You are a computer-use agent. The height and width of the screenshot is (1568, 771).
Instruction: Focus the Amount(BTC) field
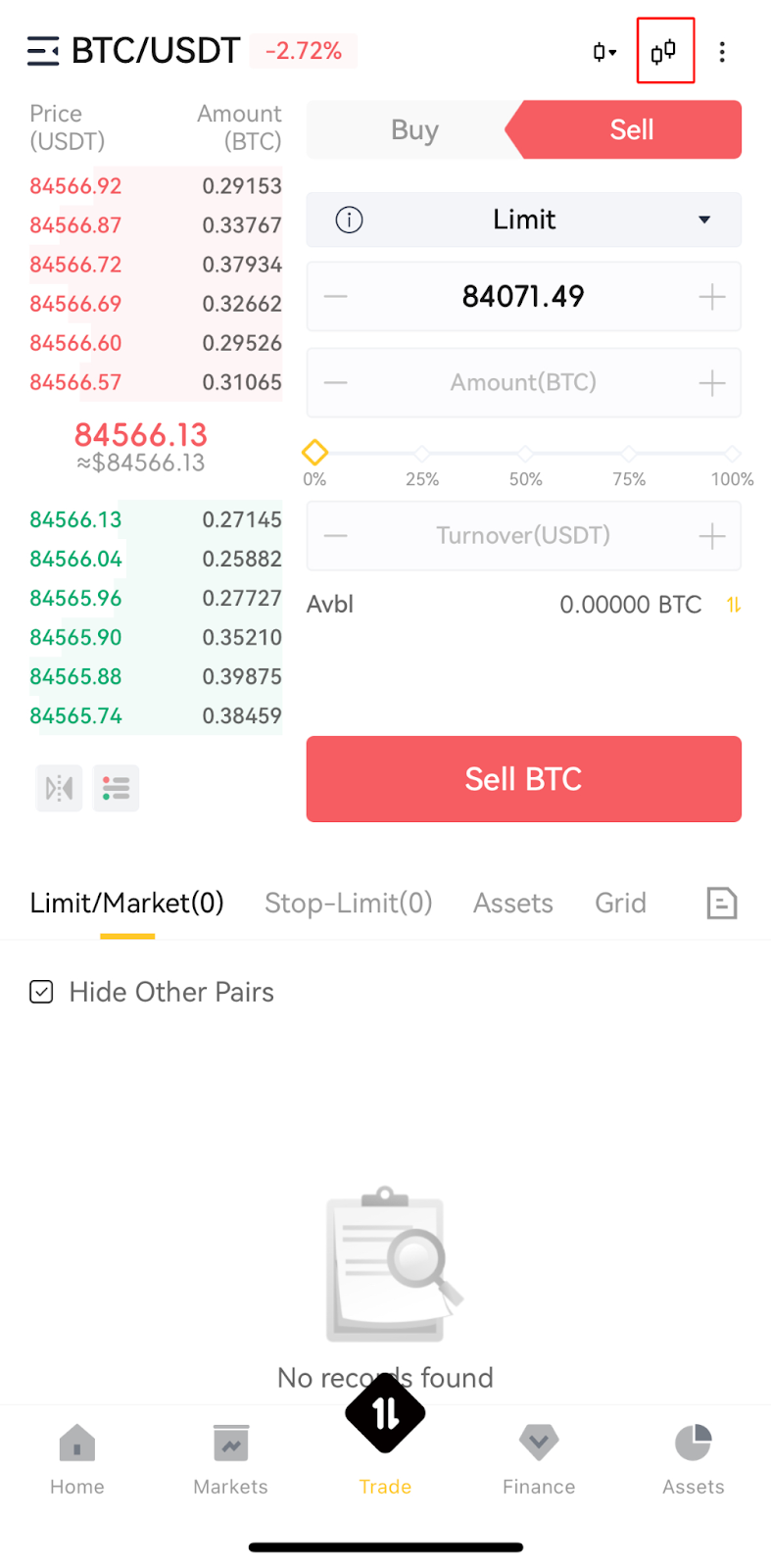point(523,382)
